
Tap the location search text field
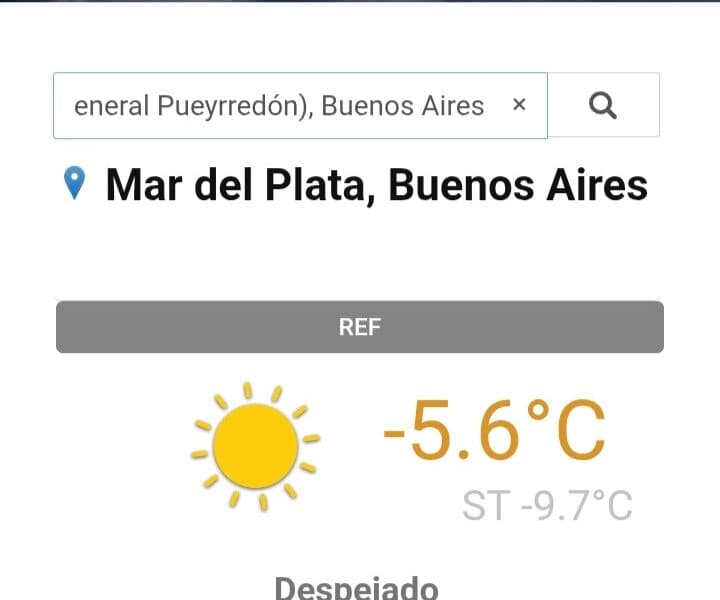click(280, 105)
